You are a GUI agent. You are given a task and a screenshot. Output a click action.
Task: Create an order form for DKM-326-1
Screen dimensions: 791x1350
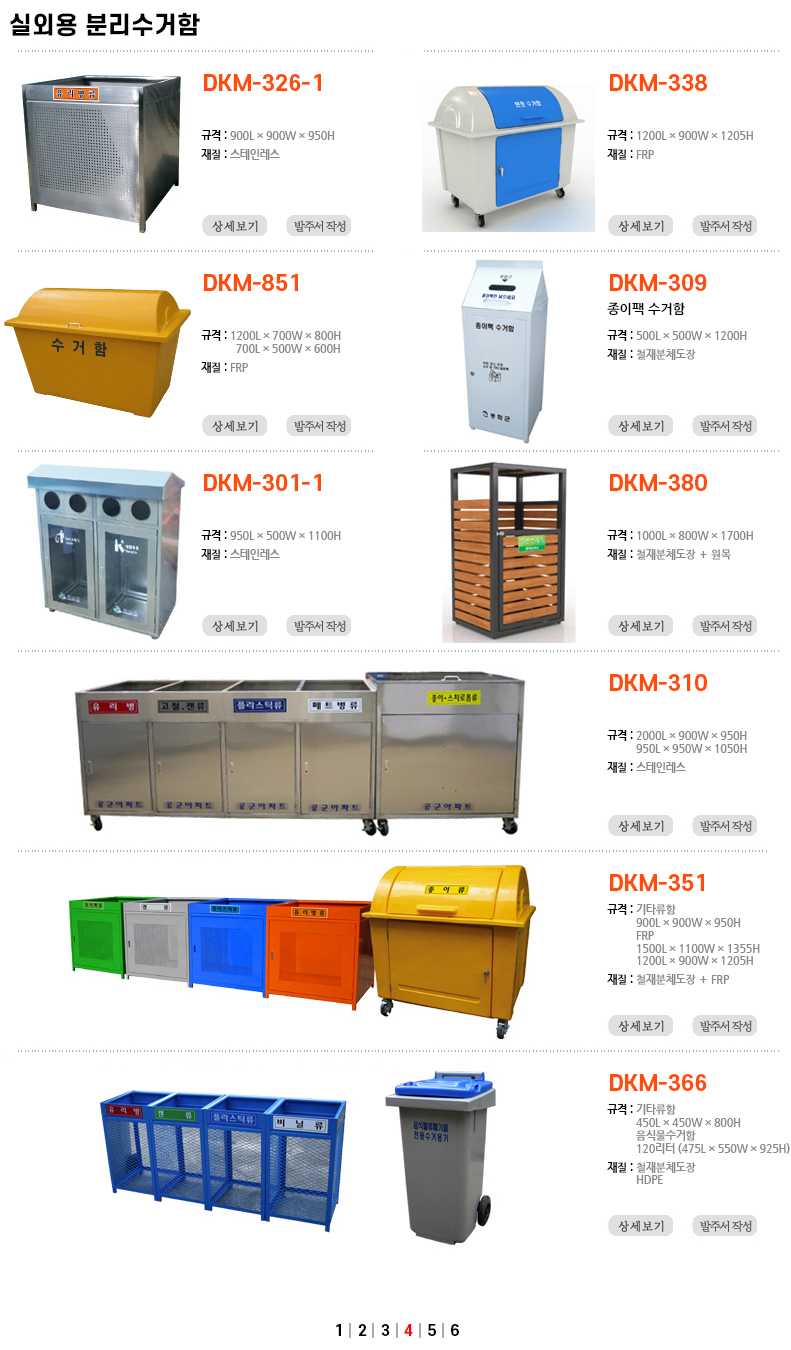click(318, 226)
